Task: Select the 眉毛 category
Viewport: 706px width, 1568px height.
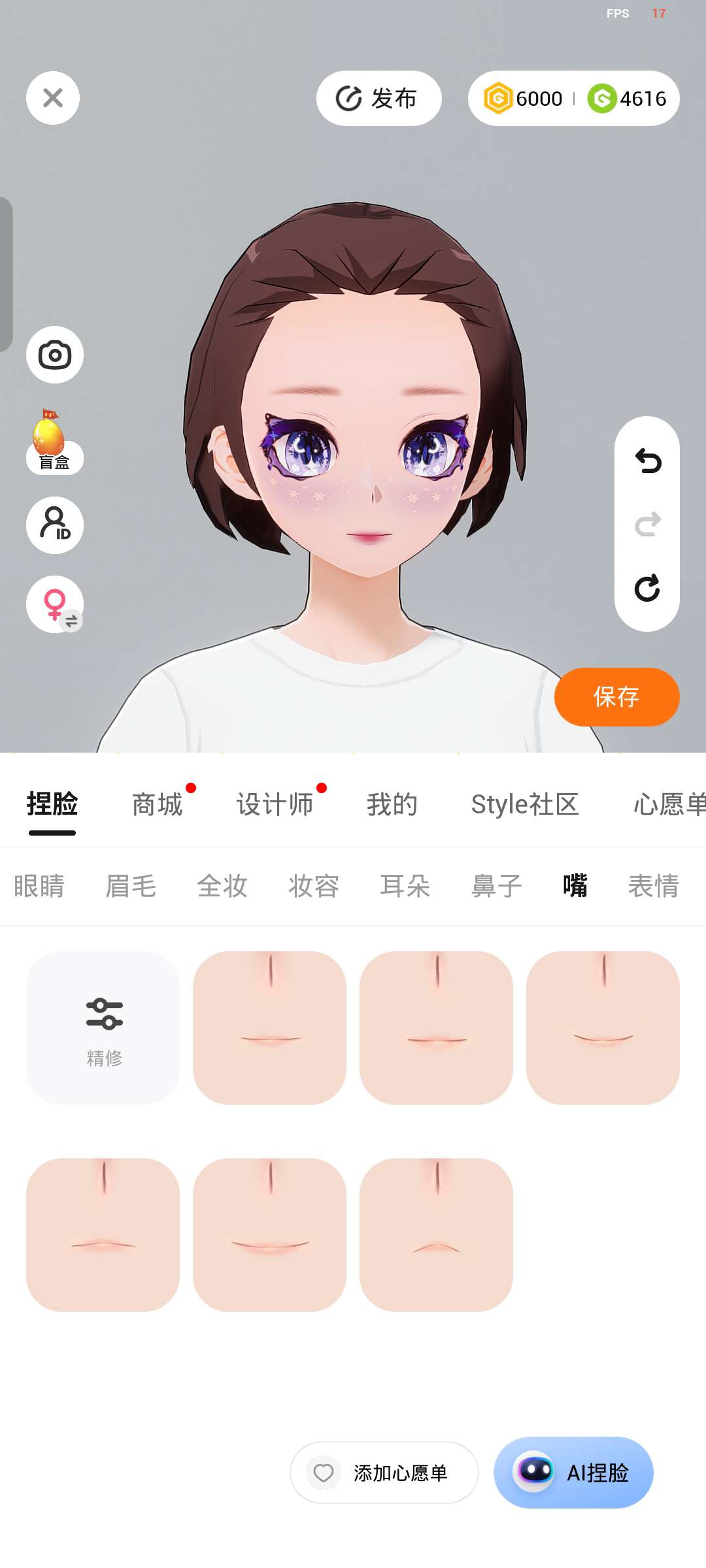Action: coord(131,886)
